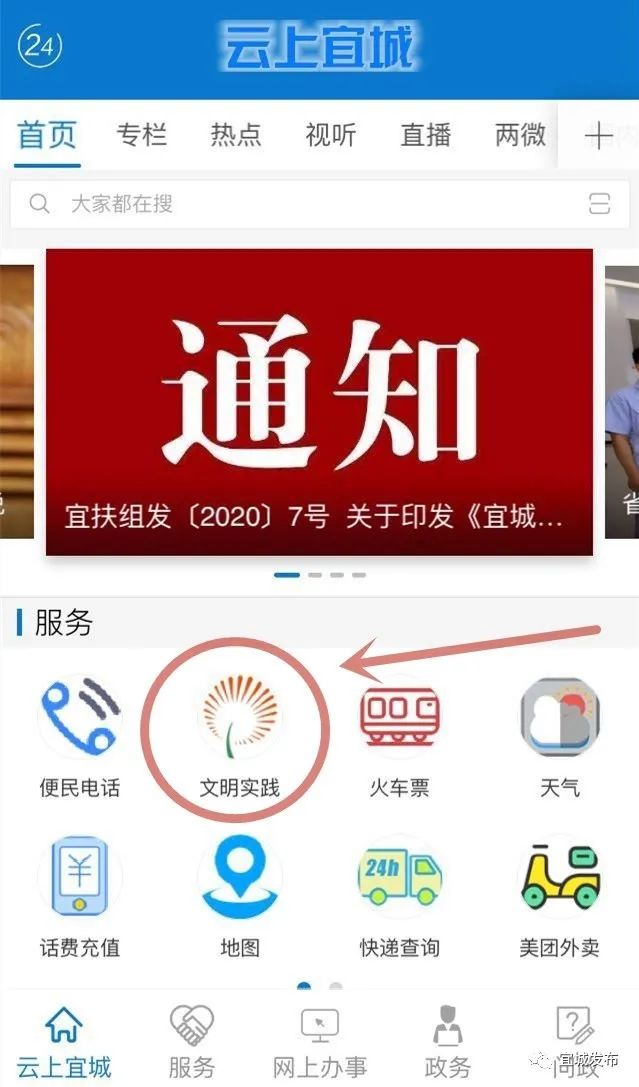
Task: Switch to the 两微 tab
Action: pyautogui.click(x=520, y=135)
